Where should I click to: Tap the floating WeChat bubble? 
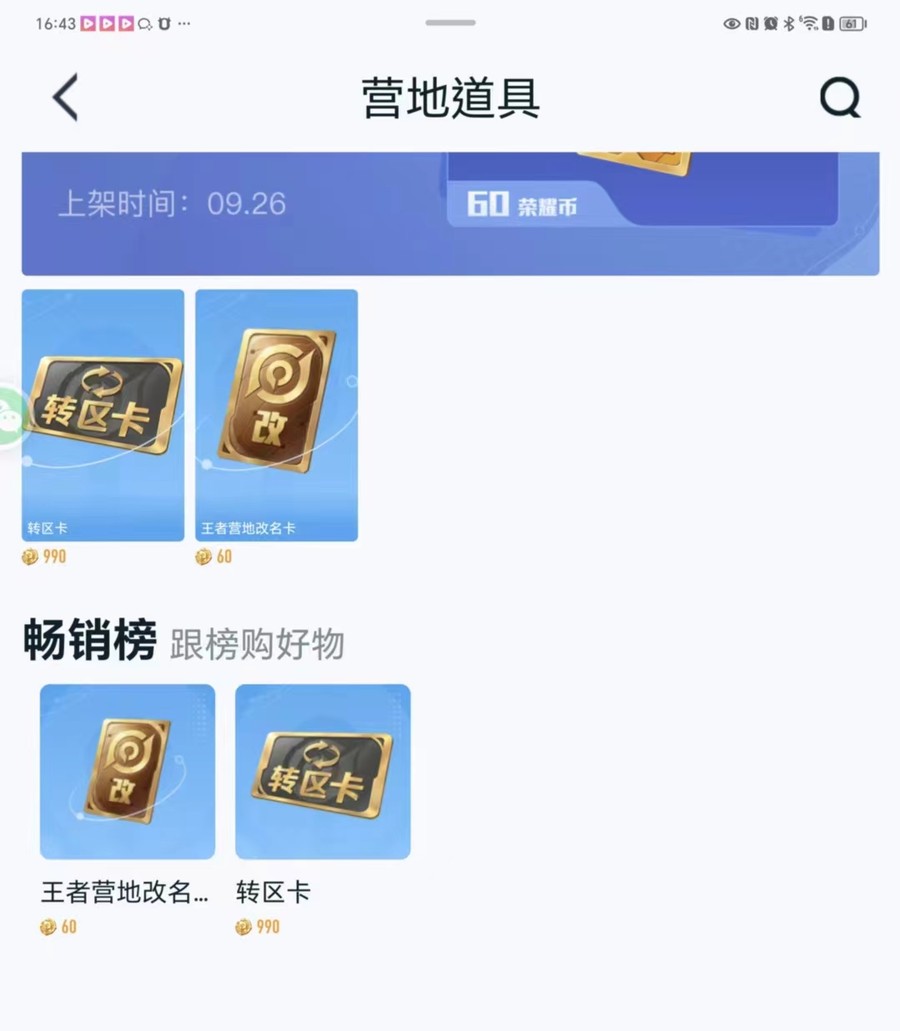click(10, 416)
